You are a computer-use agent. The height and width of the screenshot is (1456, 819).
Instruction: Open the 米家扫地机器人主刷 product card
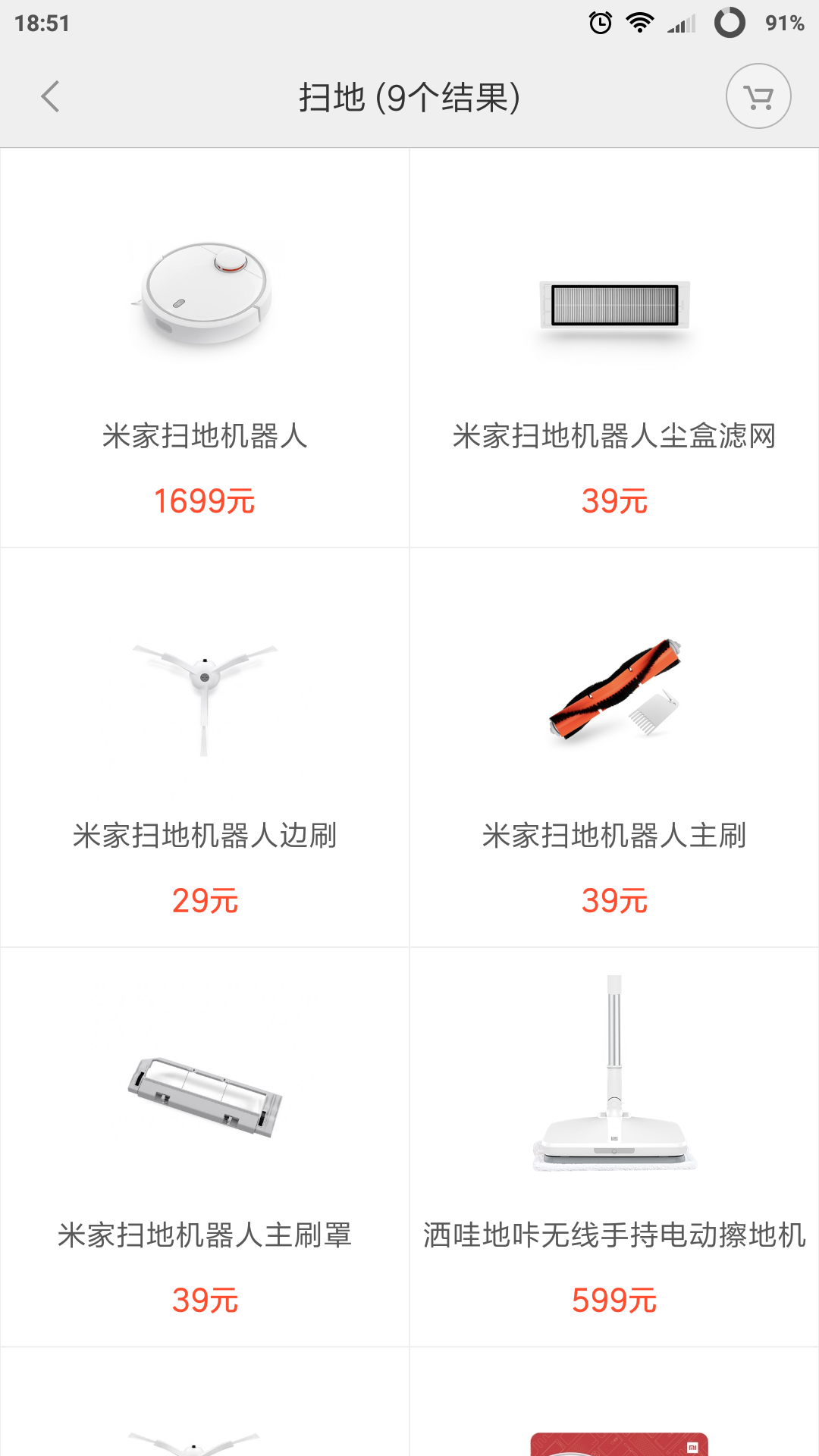click(614, 748)
